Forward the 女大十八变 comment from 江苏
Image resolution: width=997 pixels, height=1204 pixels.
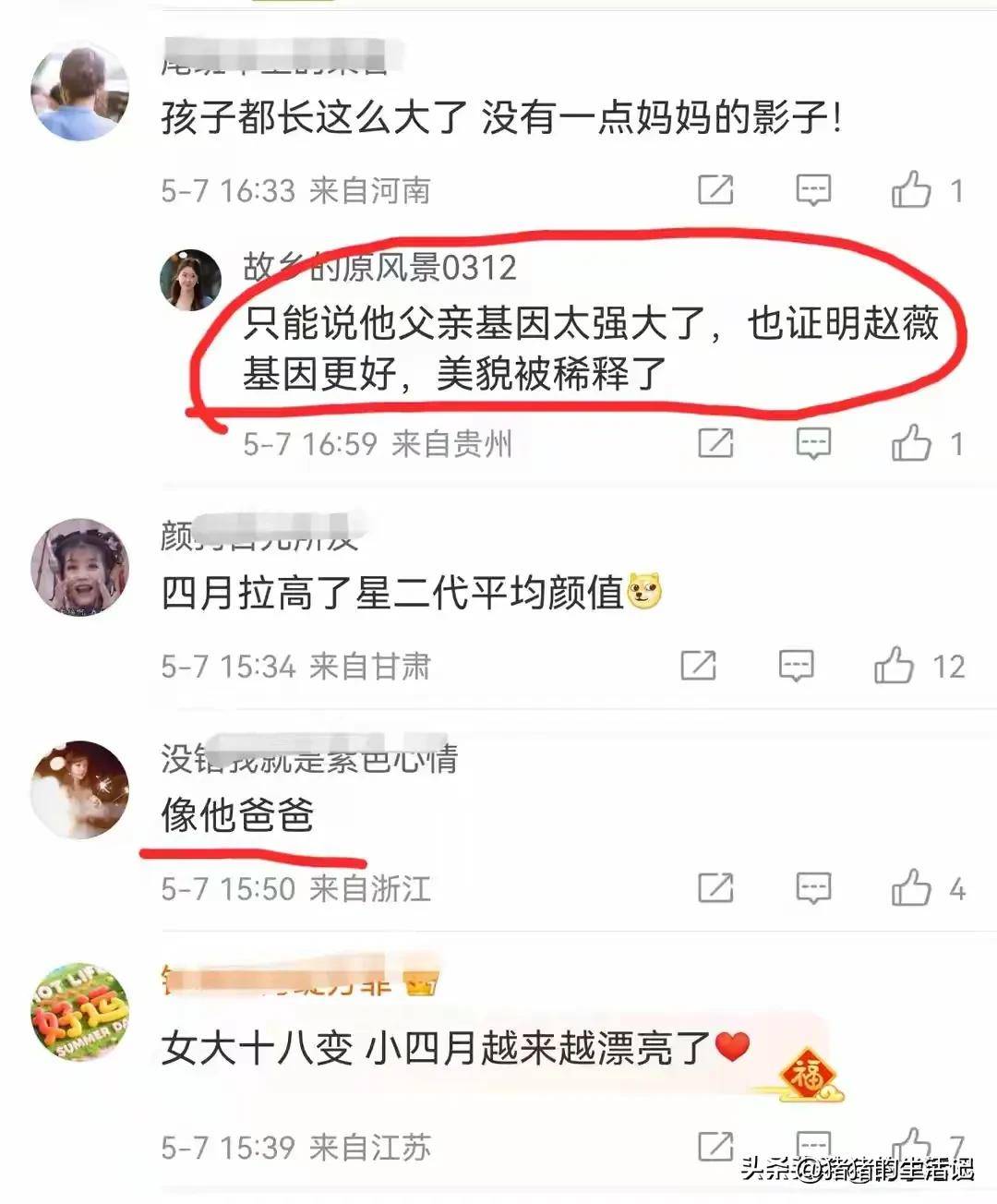[715, 1147]
